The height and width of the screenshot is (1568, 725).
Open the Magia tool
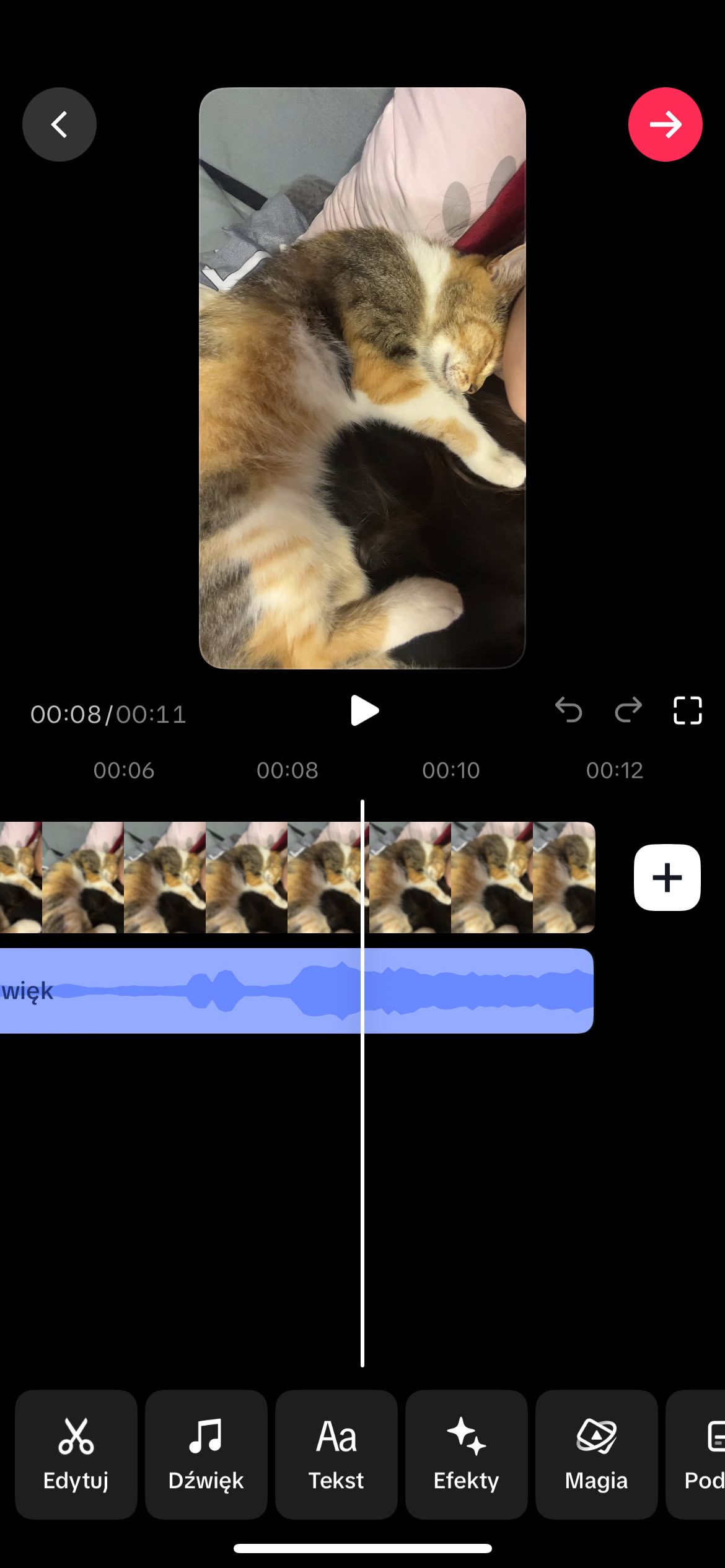597,1454
